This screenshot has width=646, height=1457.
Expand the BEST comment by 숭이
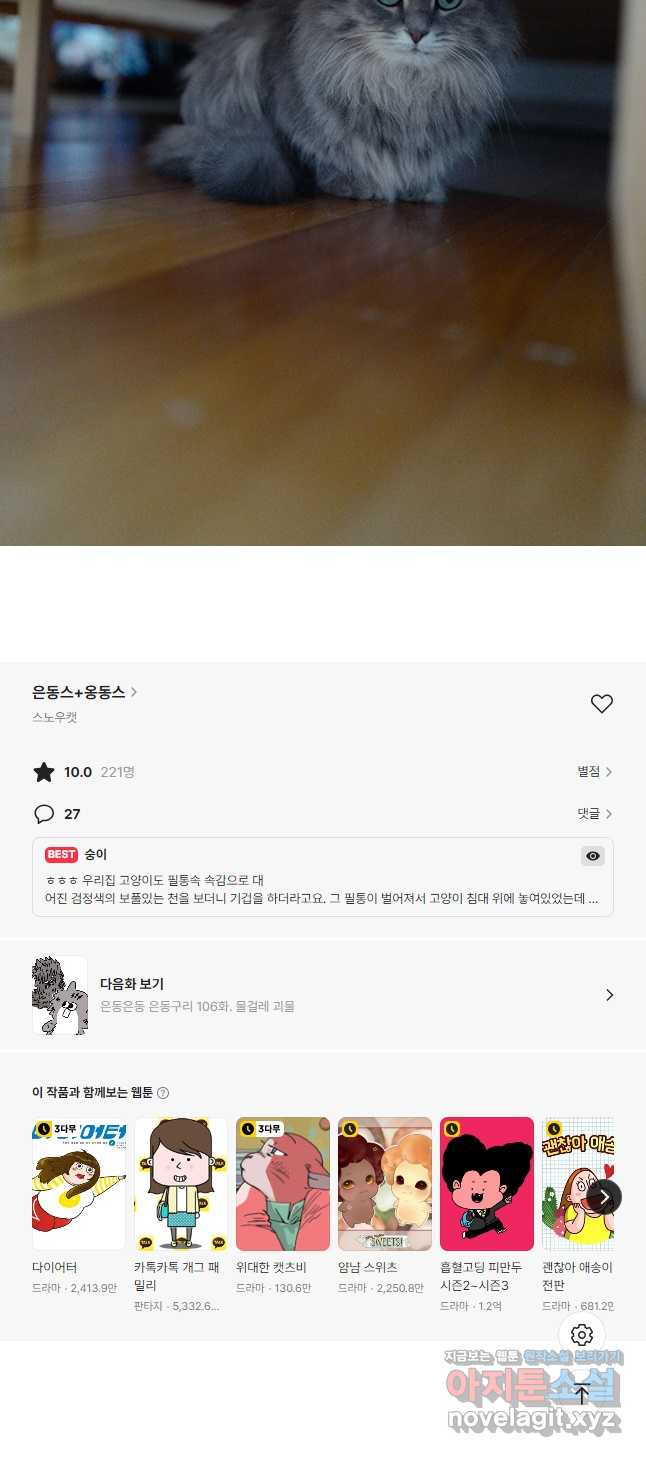(x=322, y=889)
